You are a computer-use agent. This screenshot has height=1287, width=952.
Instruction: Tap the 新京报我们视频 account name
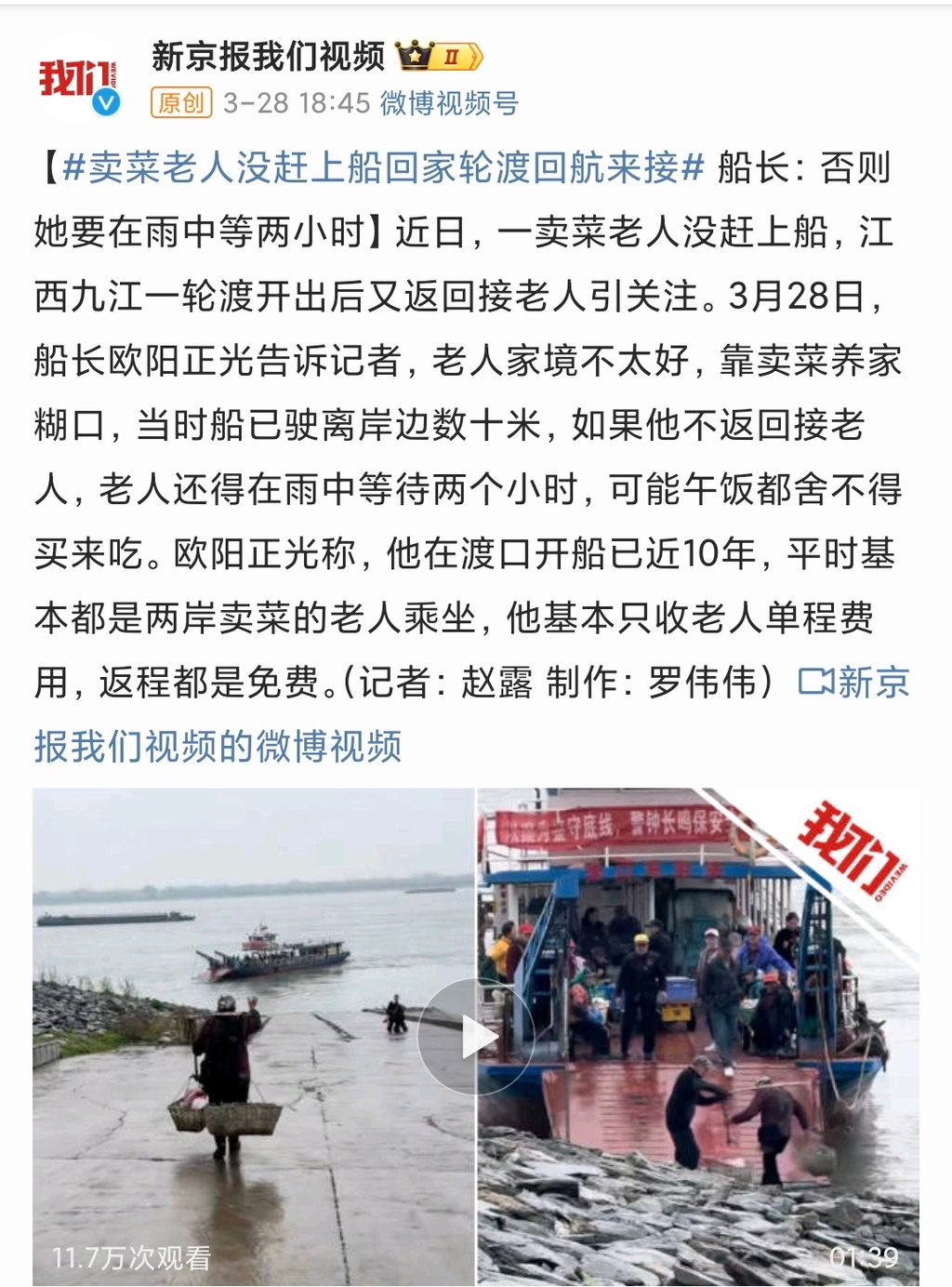click(268, 57)
